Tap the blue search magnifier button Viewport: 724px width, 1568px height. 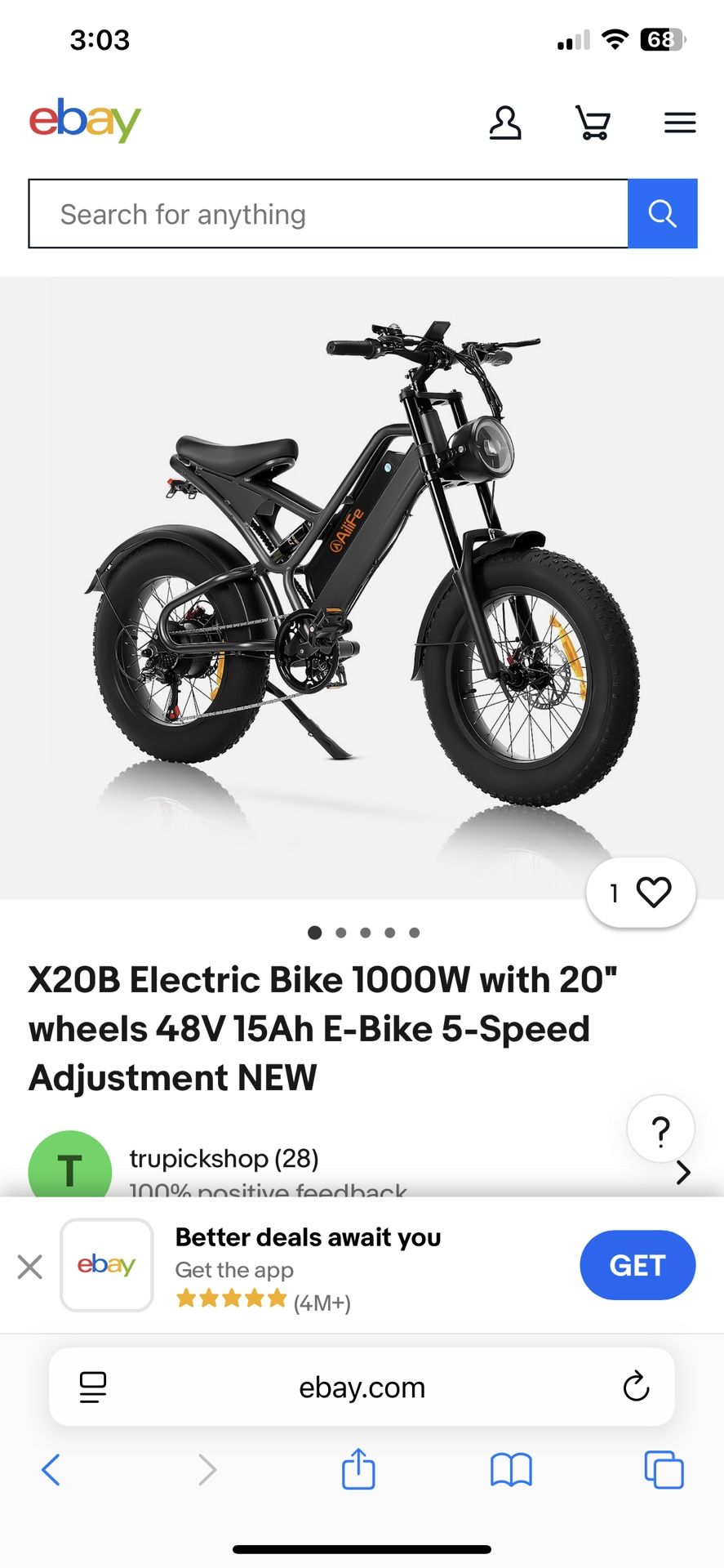click(662, 214)
